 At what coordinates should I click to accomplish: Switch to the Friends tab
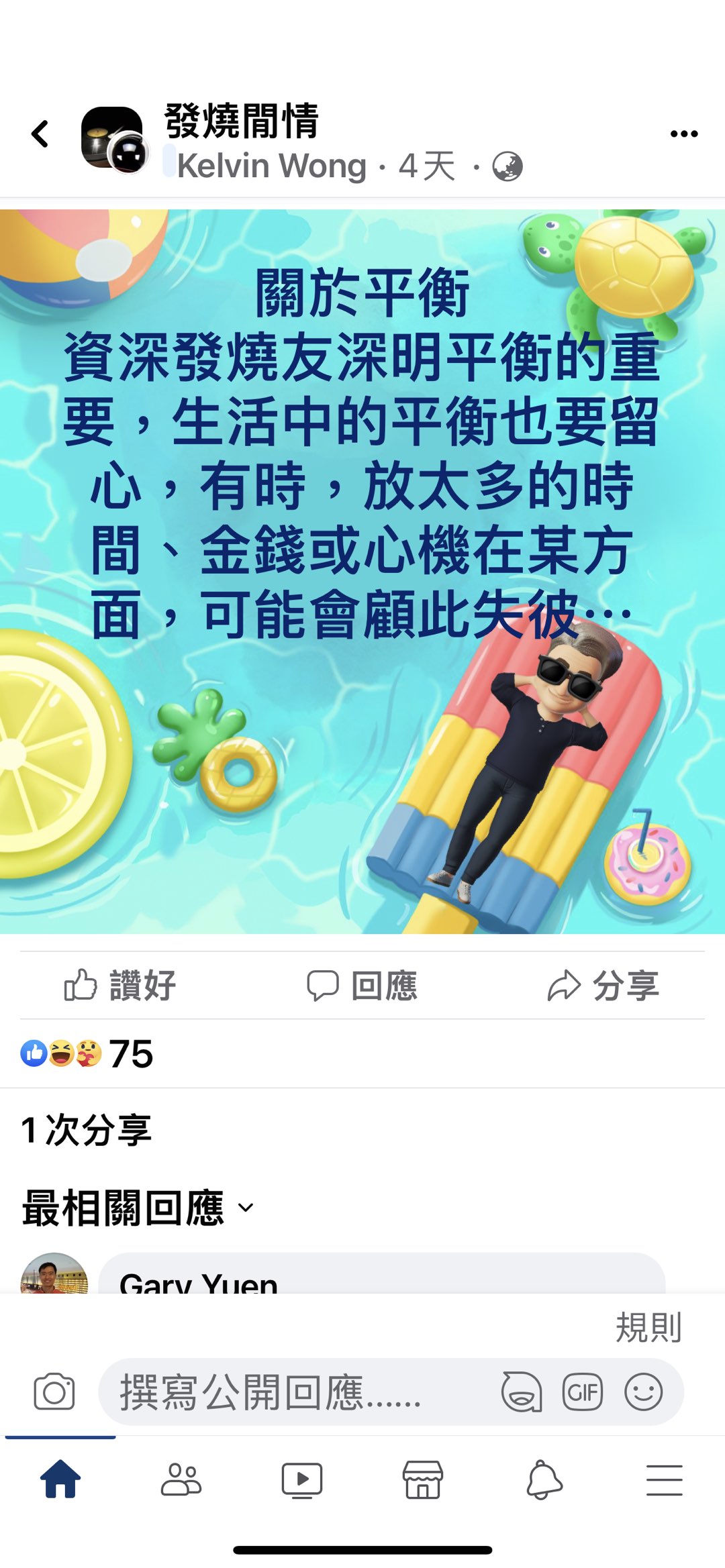coord(181,1479)
